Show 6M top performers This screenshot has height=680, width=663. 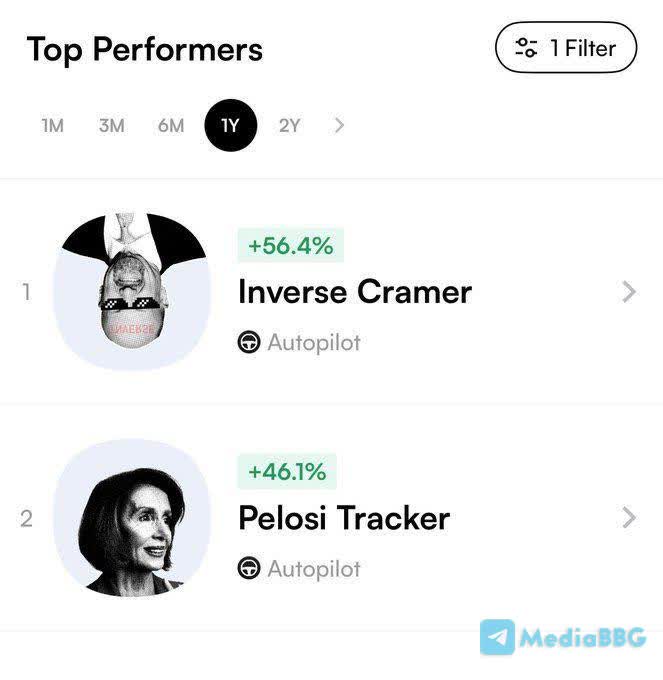pos(171,126)
